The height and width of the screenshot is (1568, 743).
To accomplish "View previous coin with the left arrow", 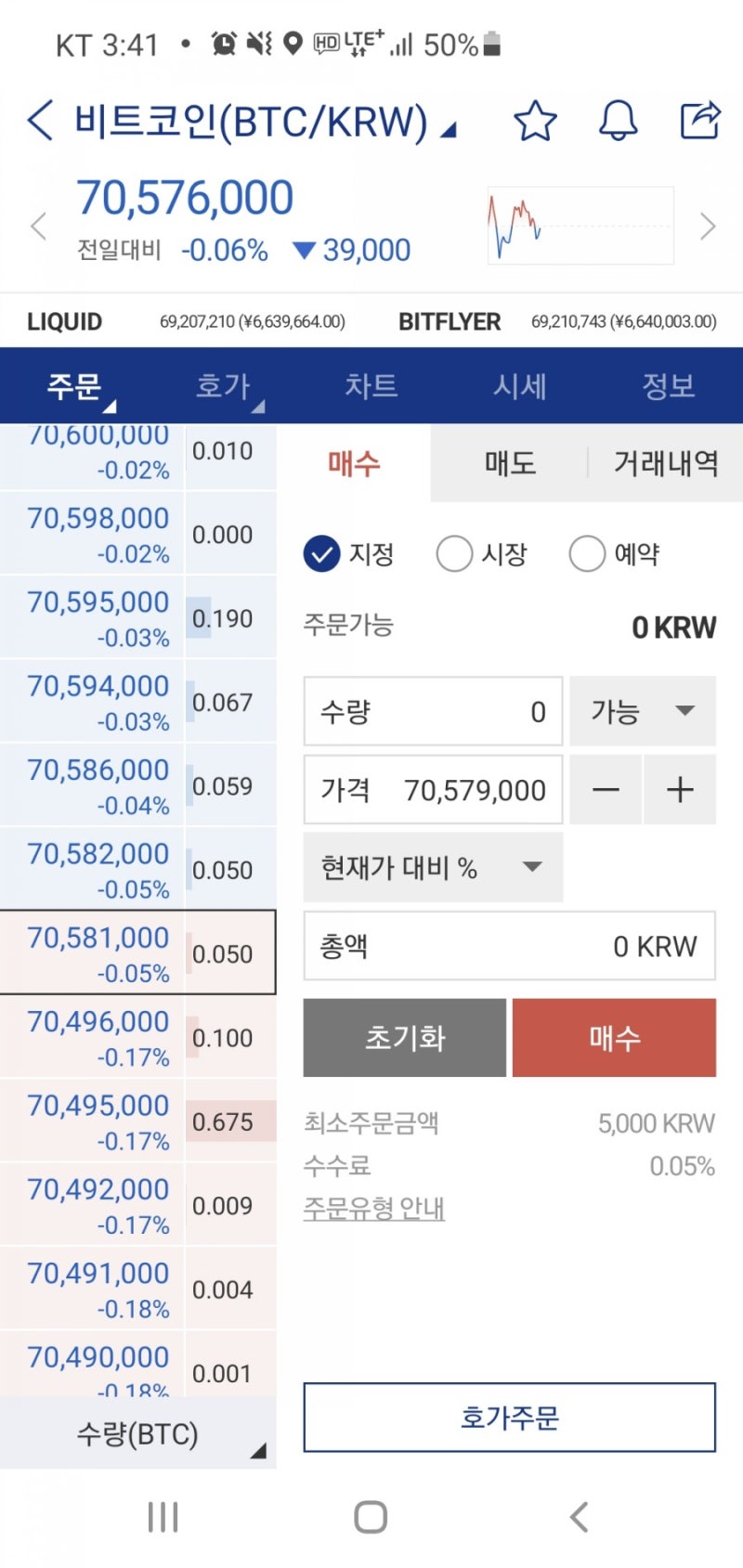I will [37, 226].
